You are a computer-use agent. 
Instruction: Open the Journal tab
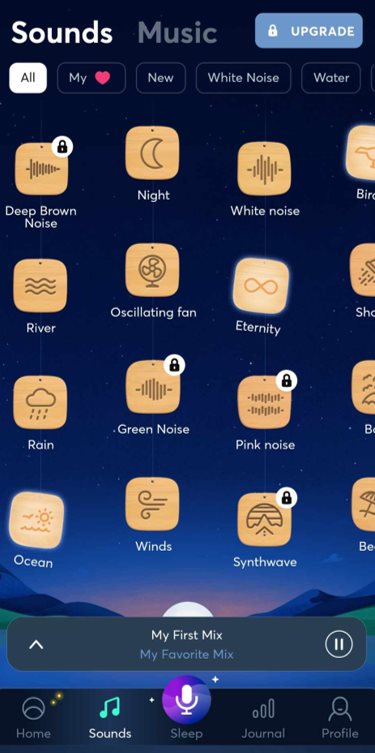[263, 719]
